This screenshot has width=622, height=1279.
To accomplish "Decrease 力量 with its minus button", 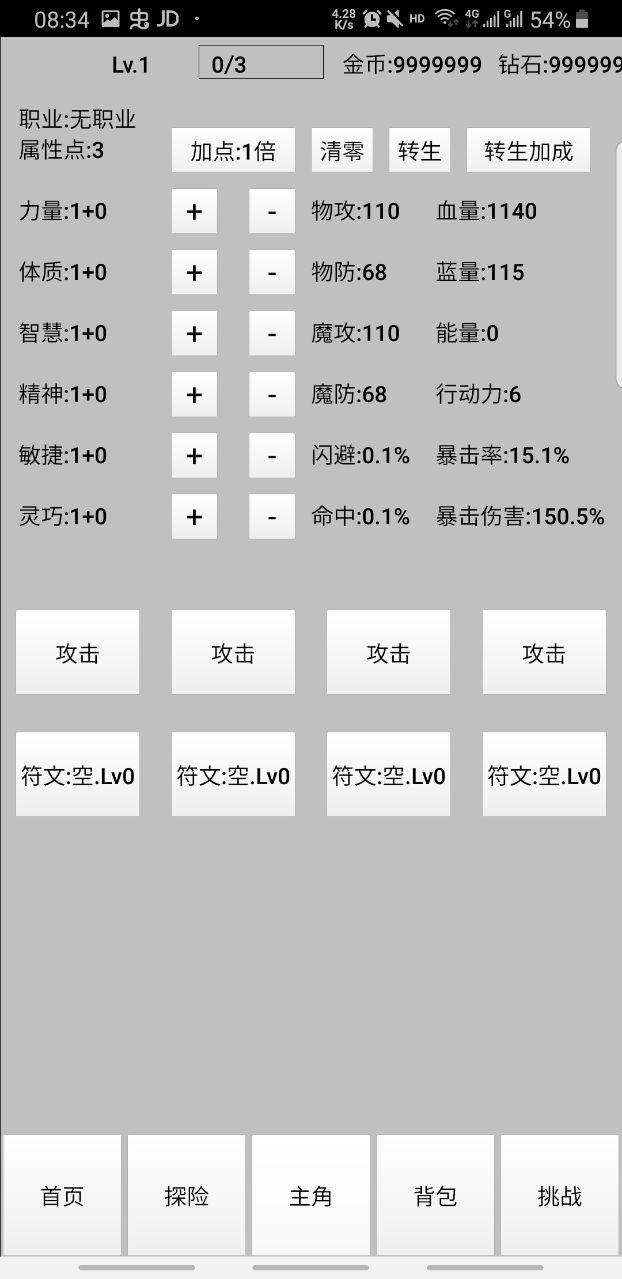I will pyautogui.click(x=271, y=211).
